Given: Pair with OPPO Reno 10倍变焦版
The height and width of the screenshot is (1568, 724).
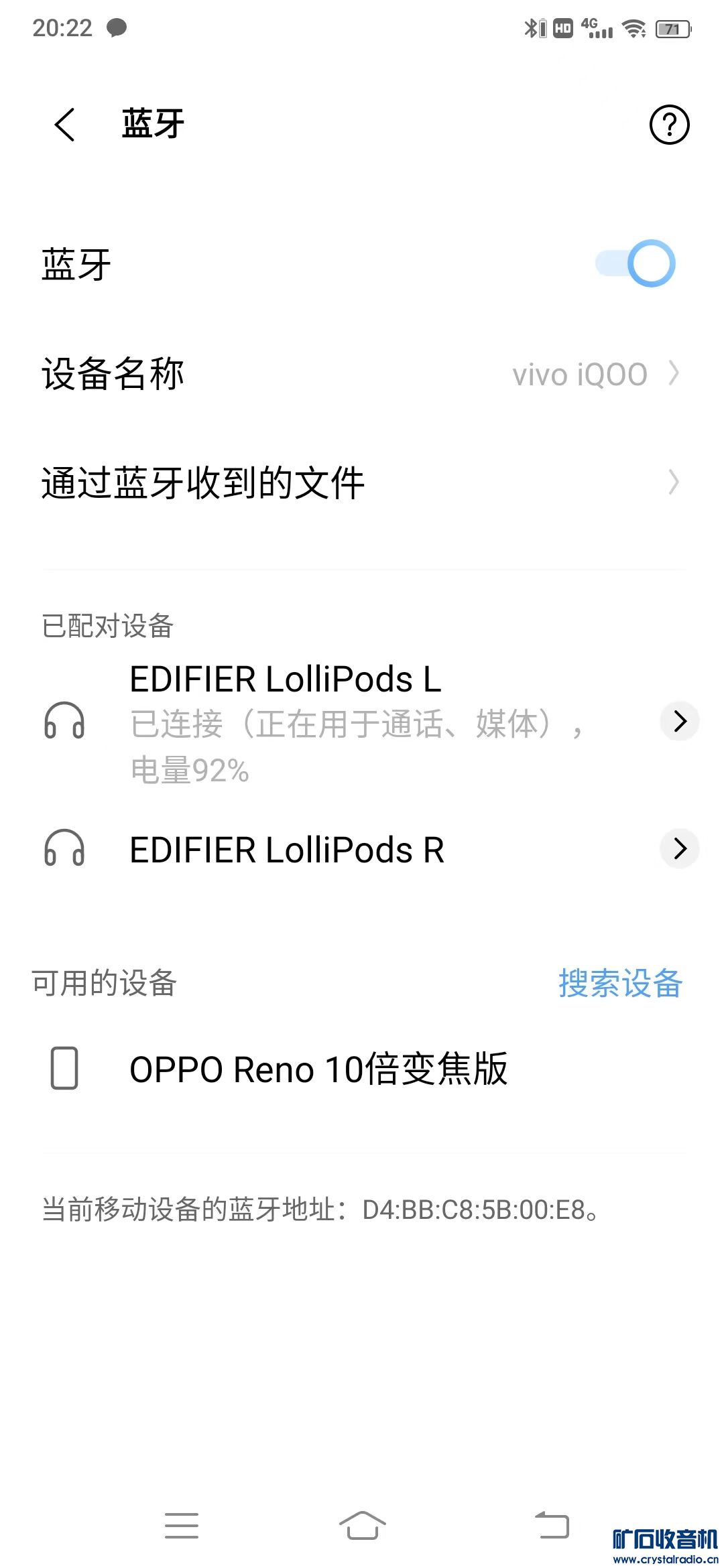Looking at the screenshot, I should click(x=318, y=1069).
